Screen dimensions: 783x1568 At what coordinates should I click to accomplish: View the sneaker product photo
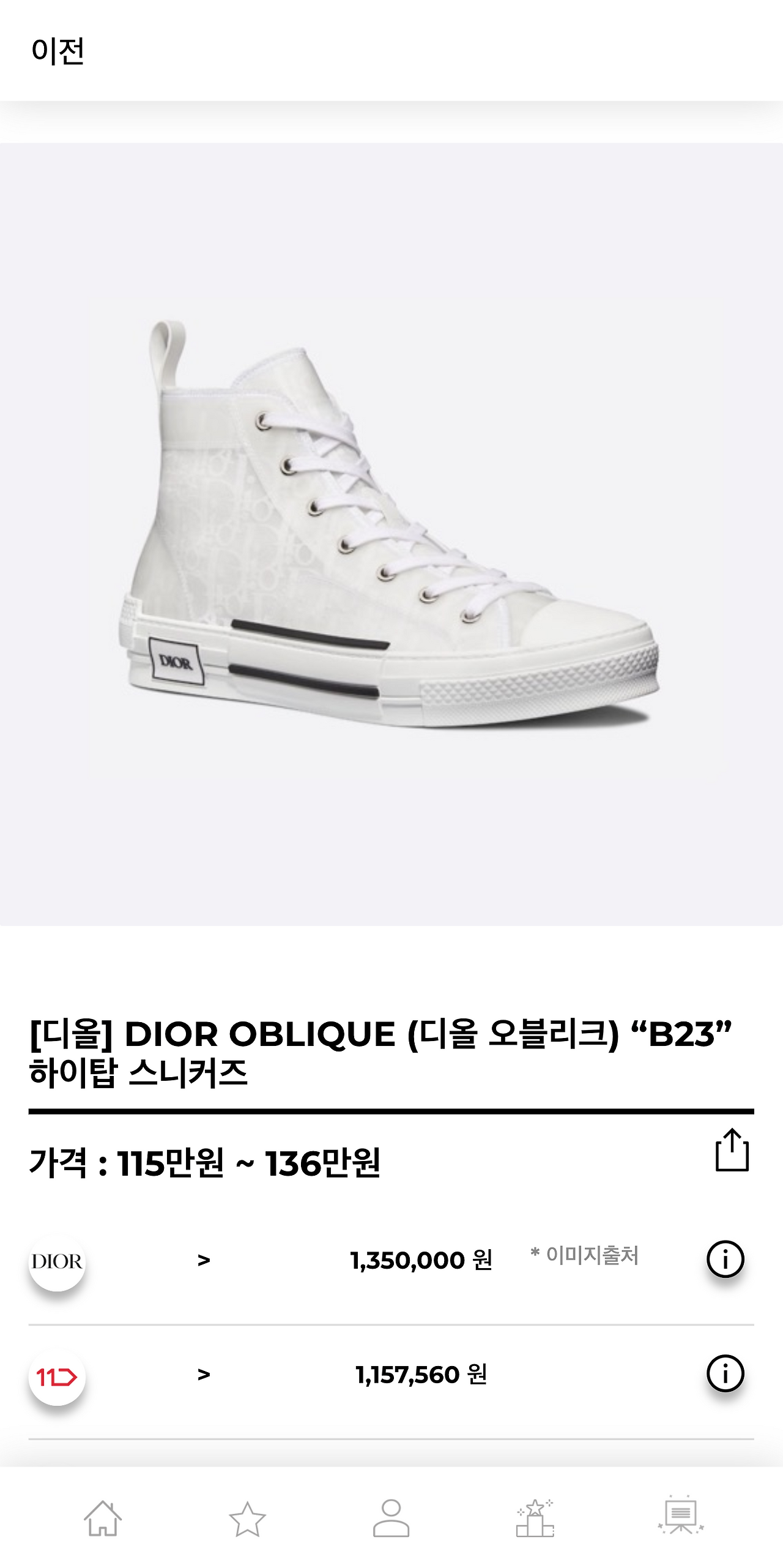pyautogui.click(x=391, y=539)
